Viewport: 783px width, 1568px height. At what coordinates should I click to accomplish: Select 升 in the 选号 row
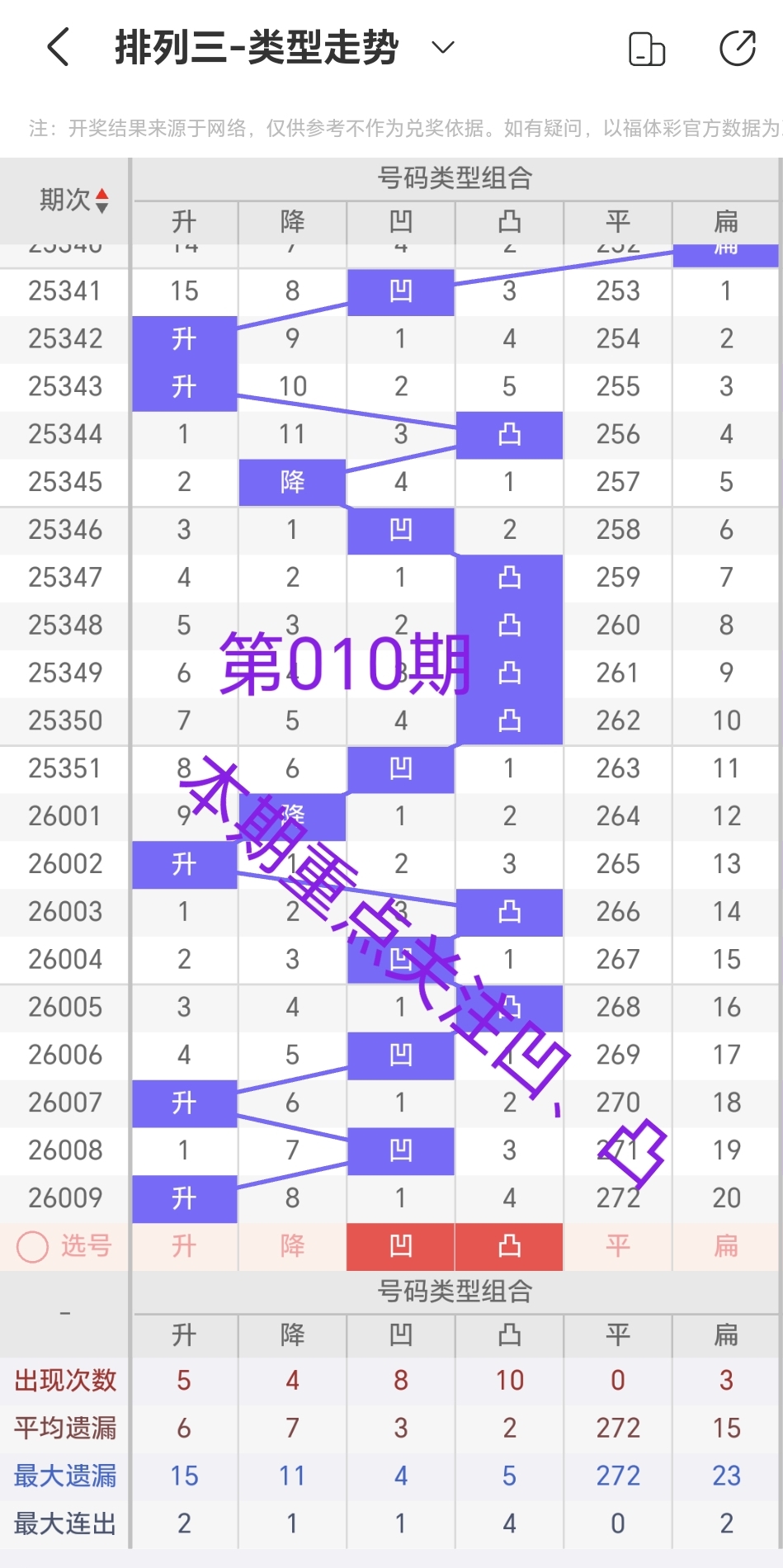click(183, 1246)
